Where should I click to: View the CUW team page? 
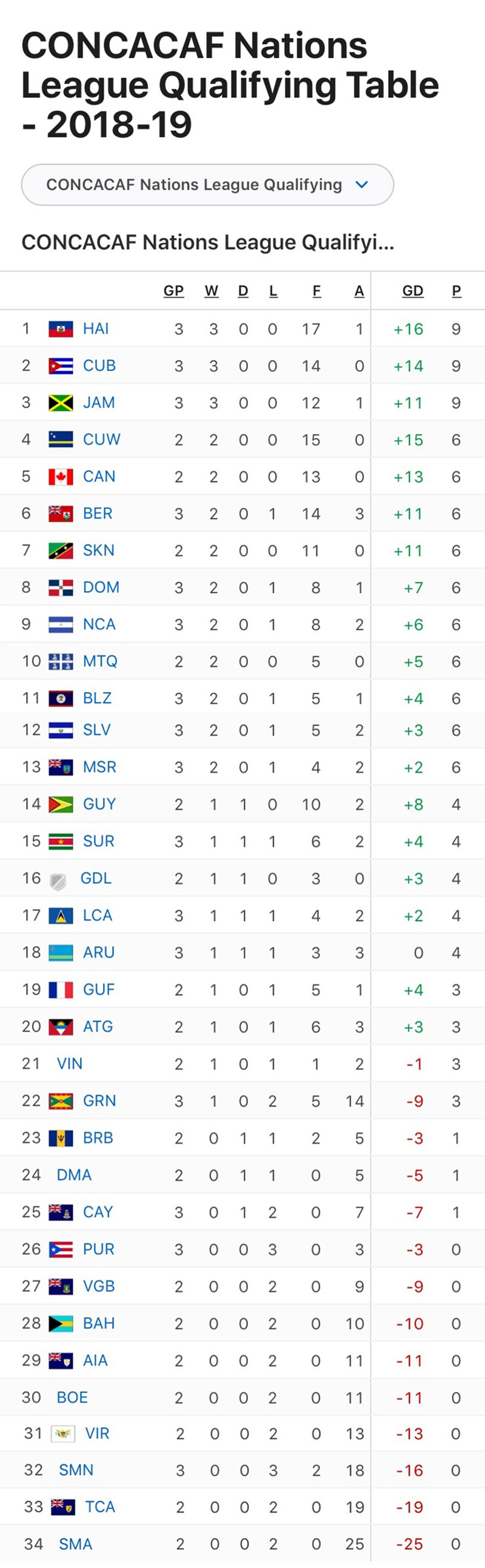pyautogui.click(x=101, y=439)
